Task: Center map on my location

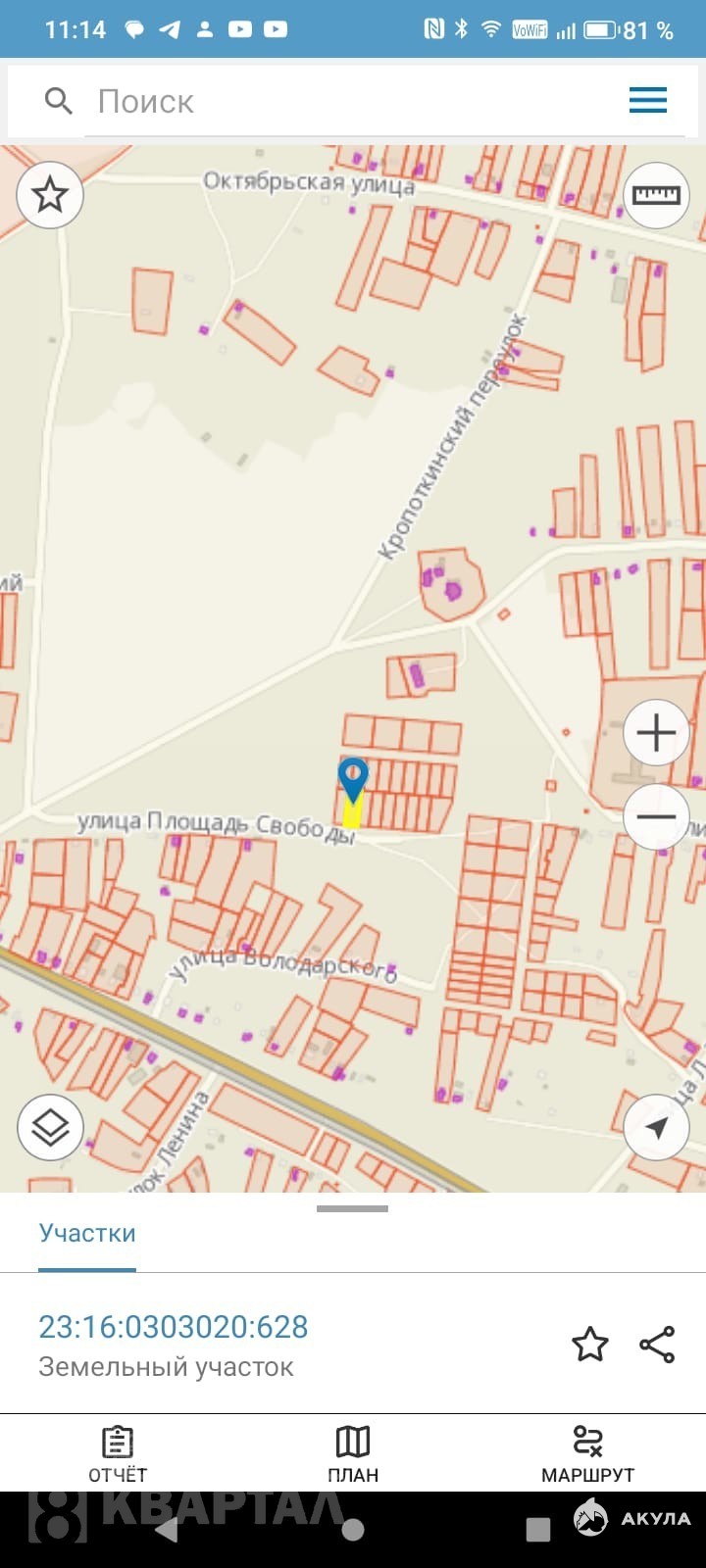Action: 656,1127
